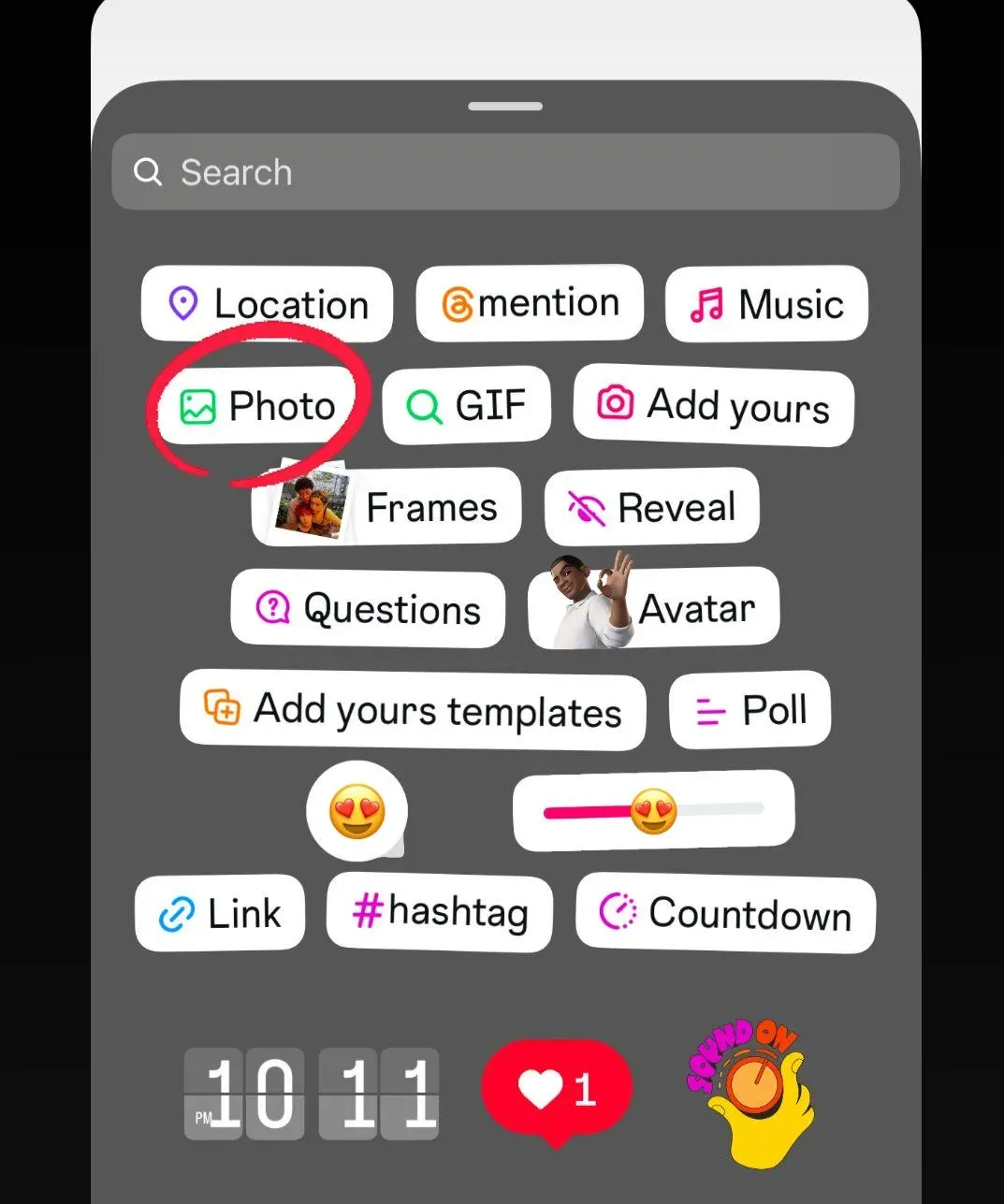Select the heart-eyes emoji reaction sticker
The image size is (1004, 1204).
357,810
